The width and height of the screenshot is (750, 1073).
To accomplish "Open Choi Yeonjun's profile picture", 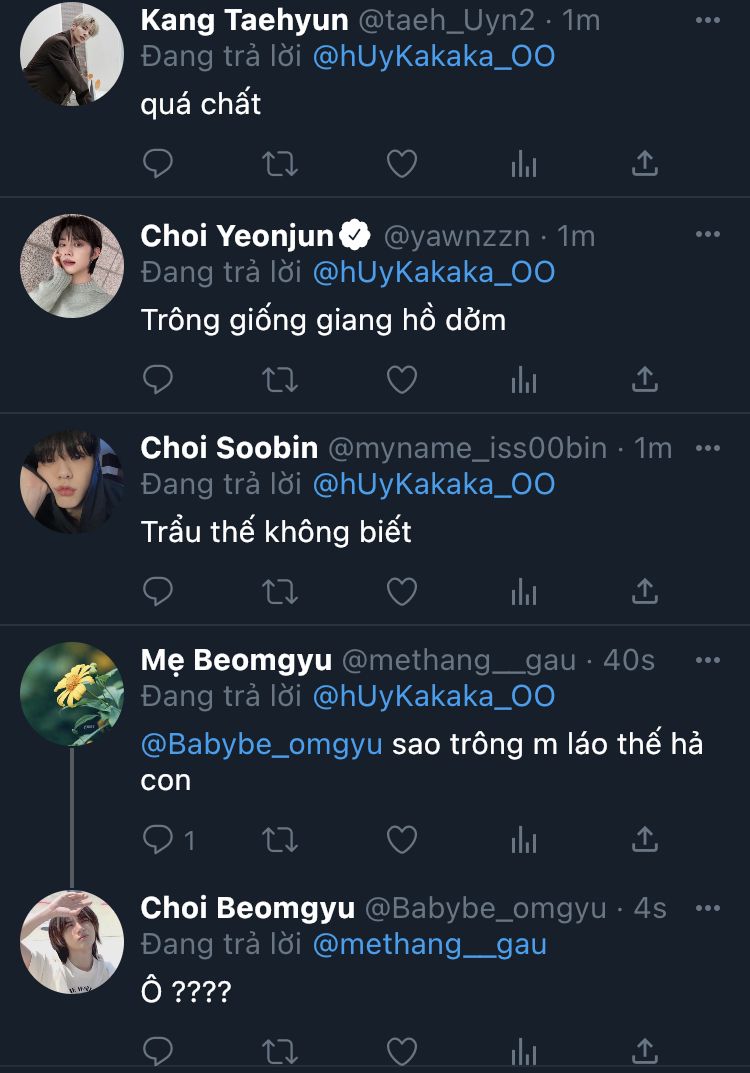I will 72,266.
